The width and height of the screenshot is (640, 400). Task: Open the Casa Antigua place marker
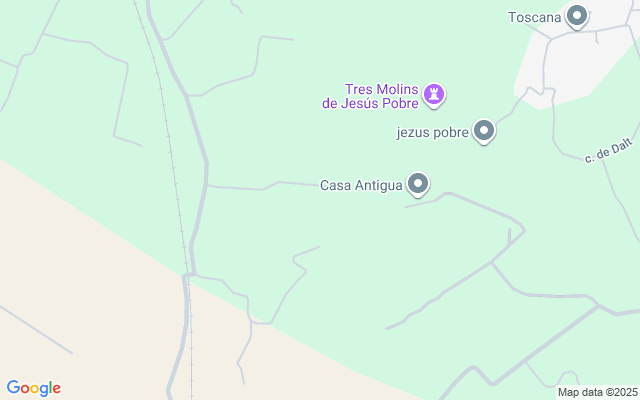(x=418, y=183)
